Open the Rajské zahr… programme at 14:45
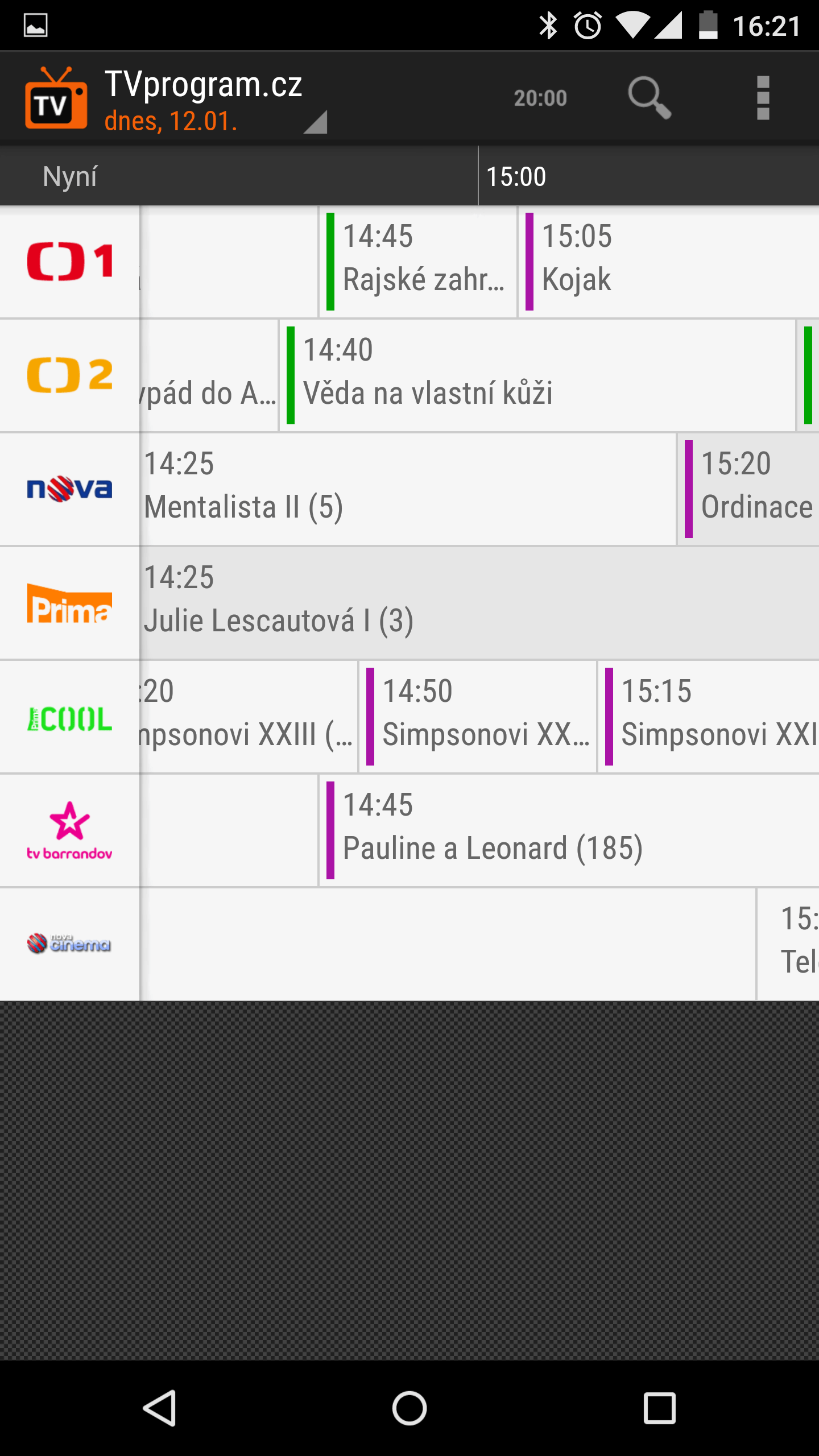This screenshot has height=1456, width=819. (418, 262)
